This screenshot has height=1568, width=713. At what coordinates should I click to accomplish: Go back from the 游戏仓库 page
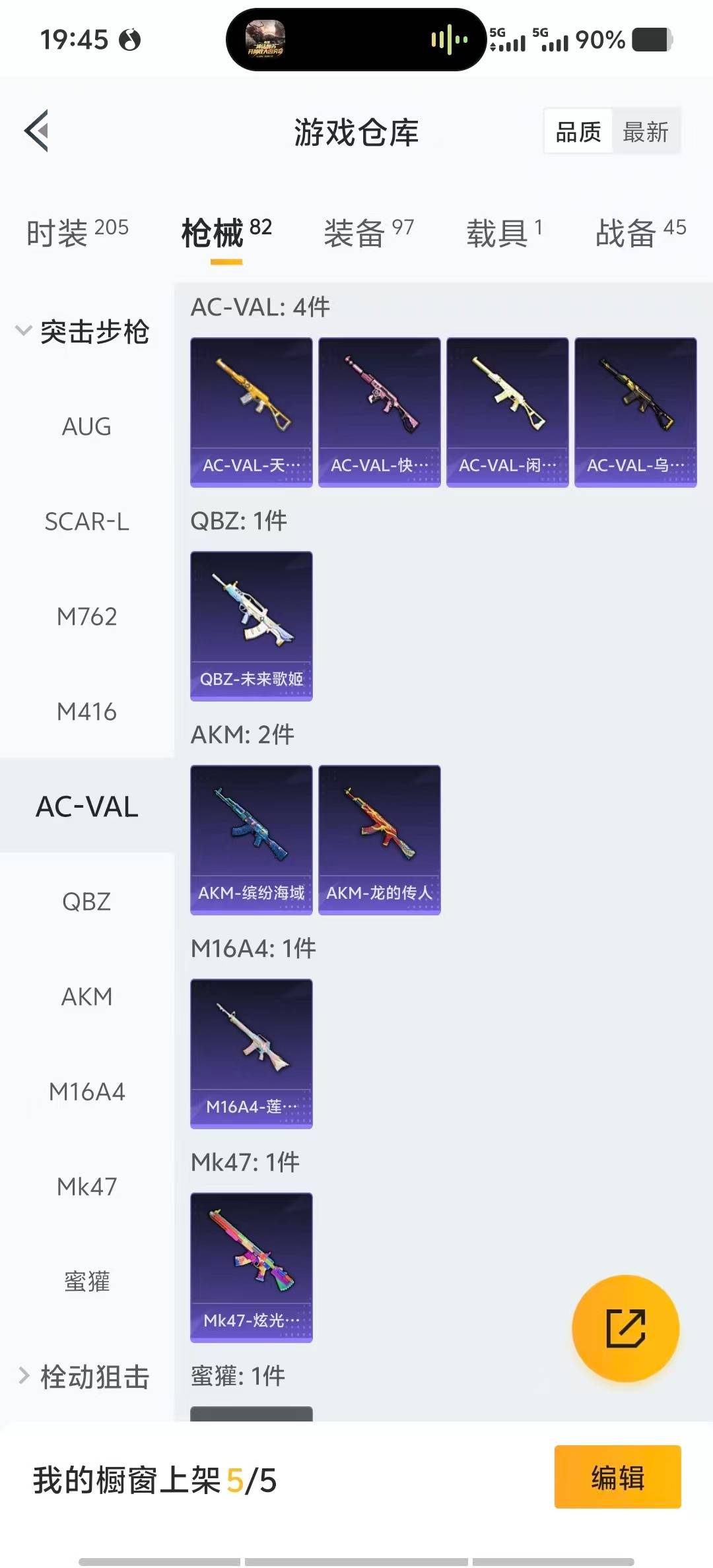pyautogui.click(x=37, y=131)
